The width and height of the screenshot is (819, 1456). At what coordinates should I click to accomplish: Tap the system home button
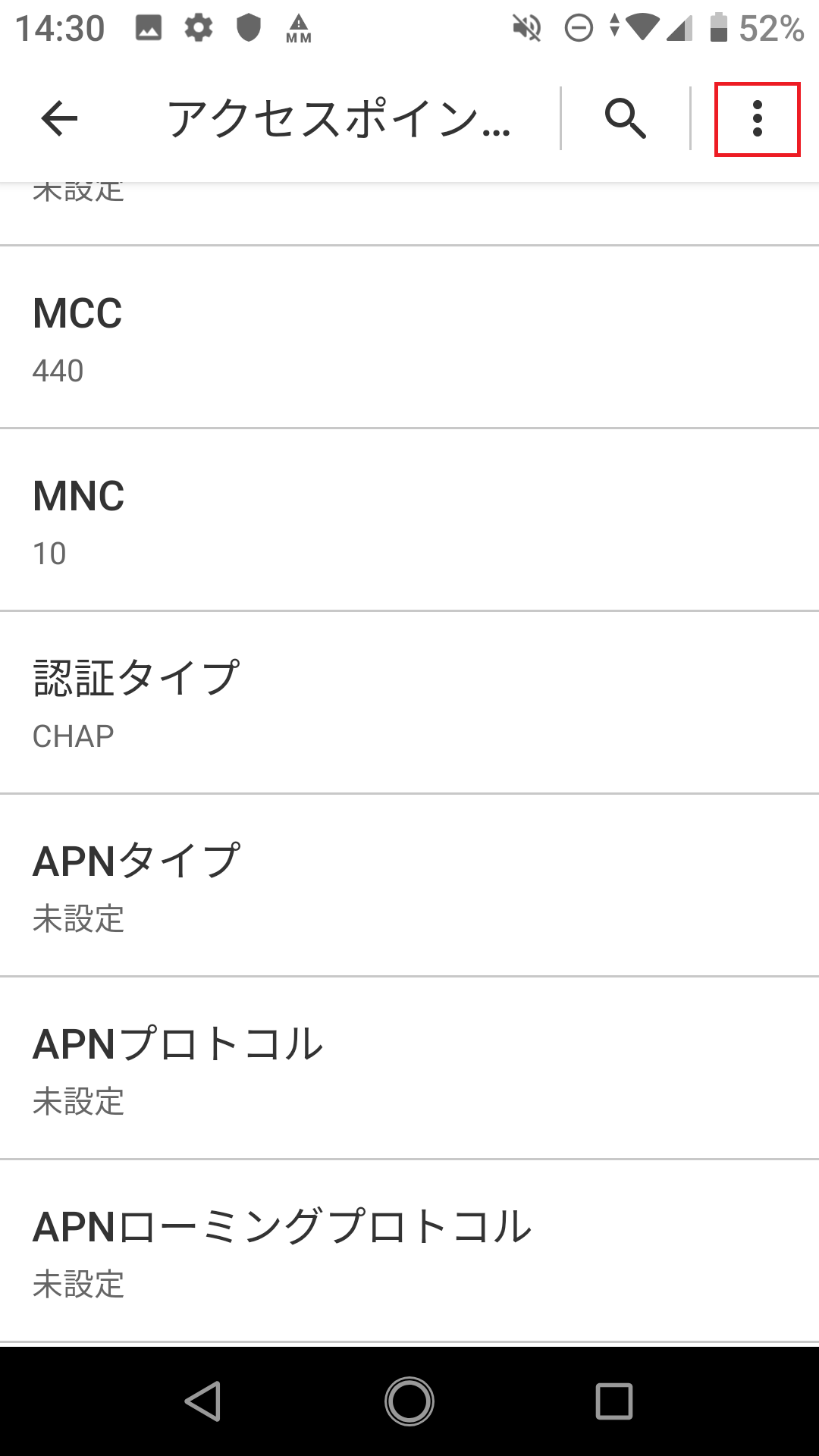click(409, 1401)
